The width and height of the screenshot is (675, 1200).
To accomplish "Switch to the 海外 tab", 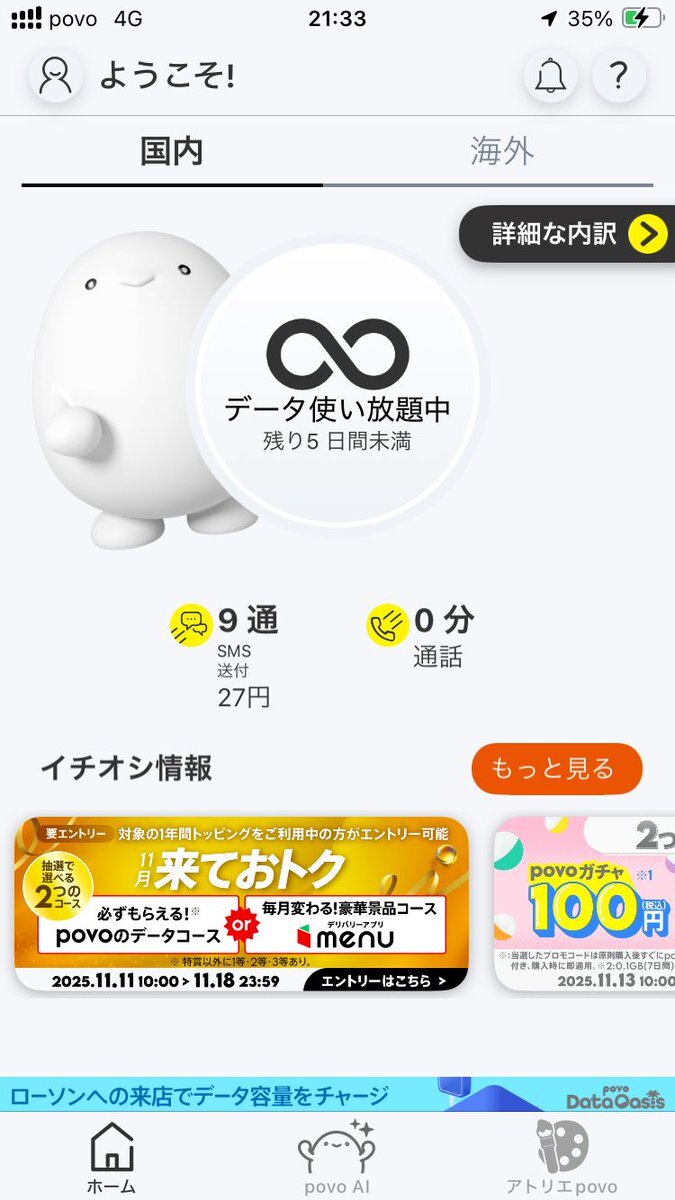I will pos(502,152).
